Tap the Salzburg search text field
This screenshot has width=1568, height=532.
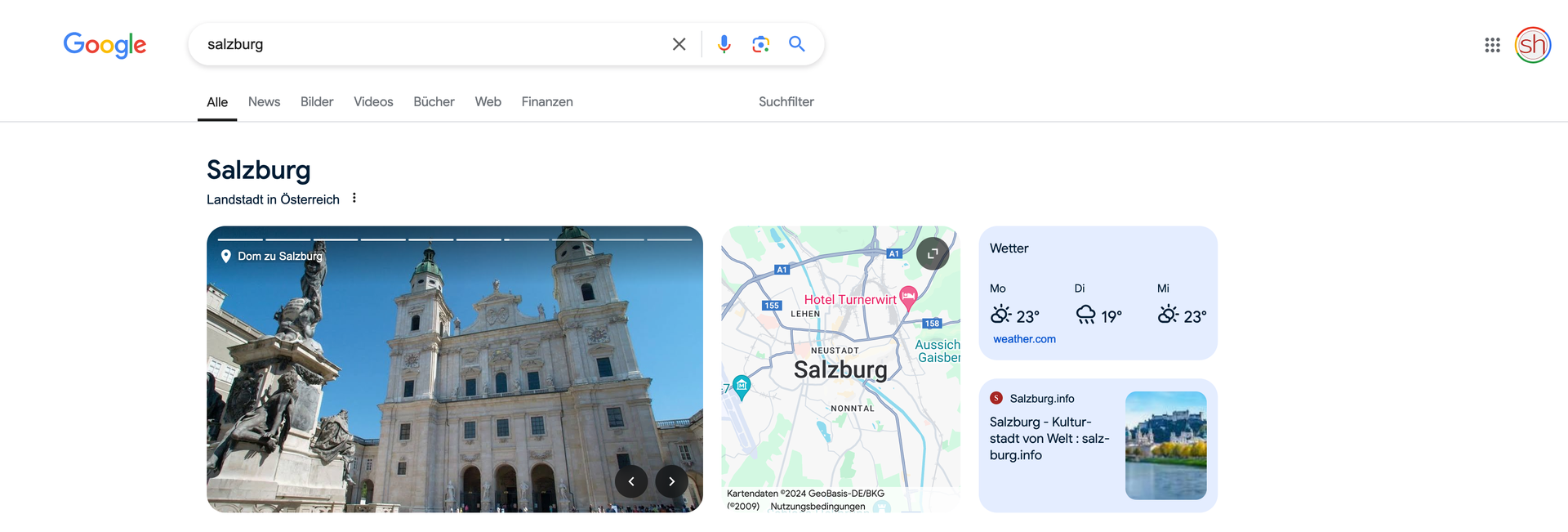[425, 44]
